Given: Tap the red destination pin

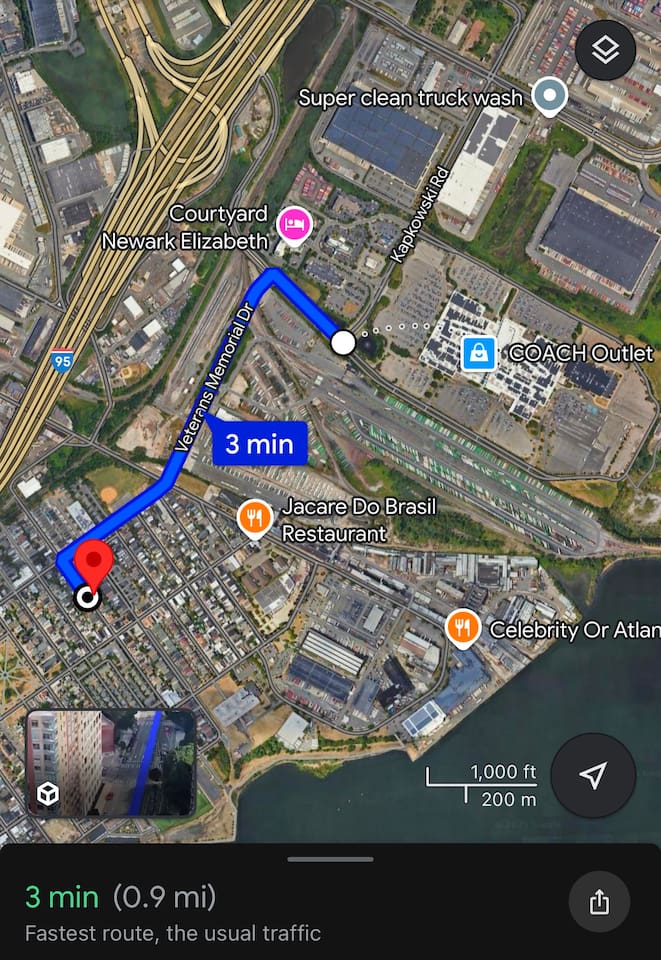Looking at the screenshot, I should [x=94, y=563].
